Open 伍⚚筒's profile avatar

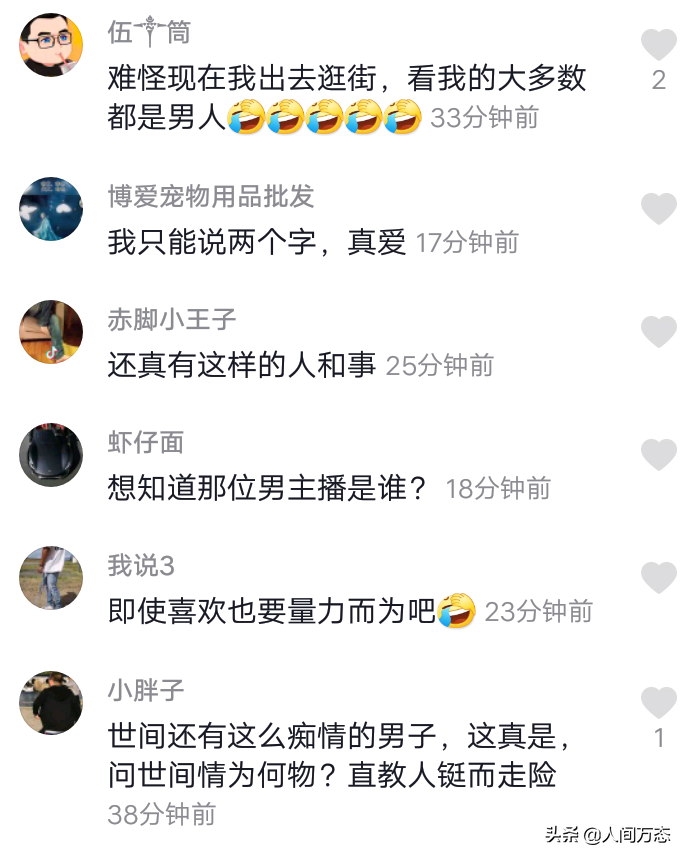(x=51, y=45)
